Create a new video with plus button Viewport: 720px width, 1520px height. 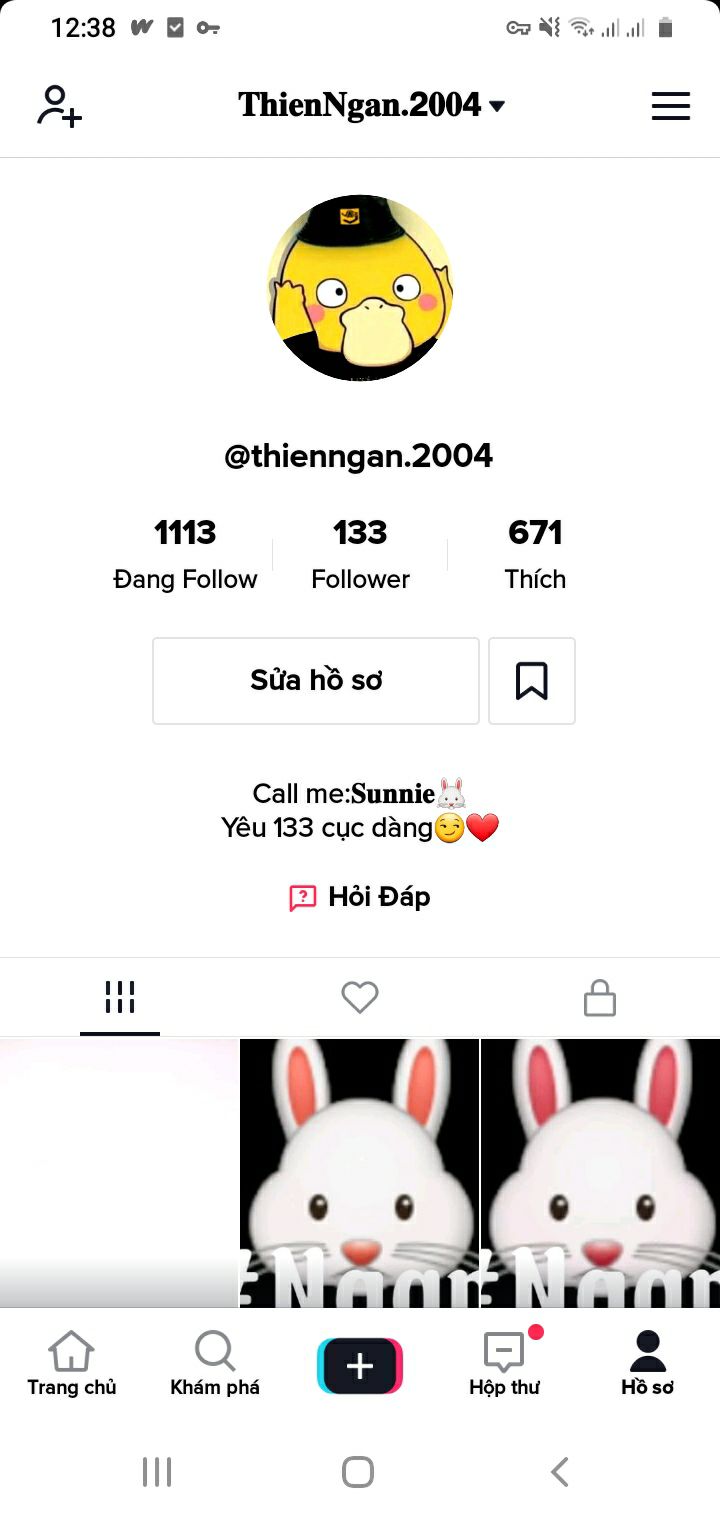click(360, 1365)
